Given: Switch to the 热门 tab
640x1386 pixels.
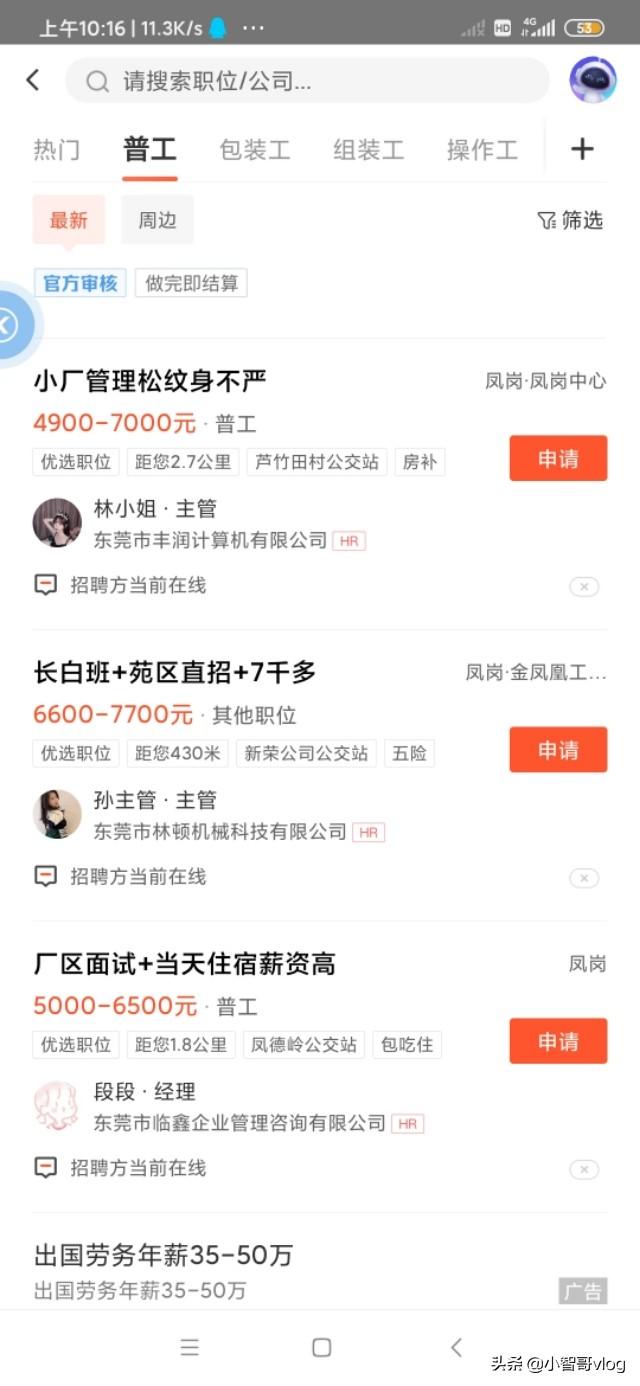Looking at the screenshot, I should click(x=56, y=150).
